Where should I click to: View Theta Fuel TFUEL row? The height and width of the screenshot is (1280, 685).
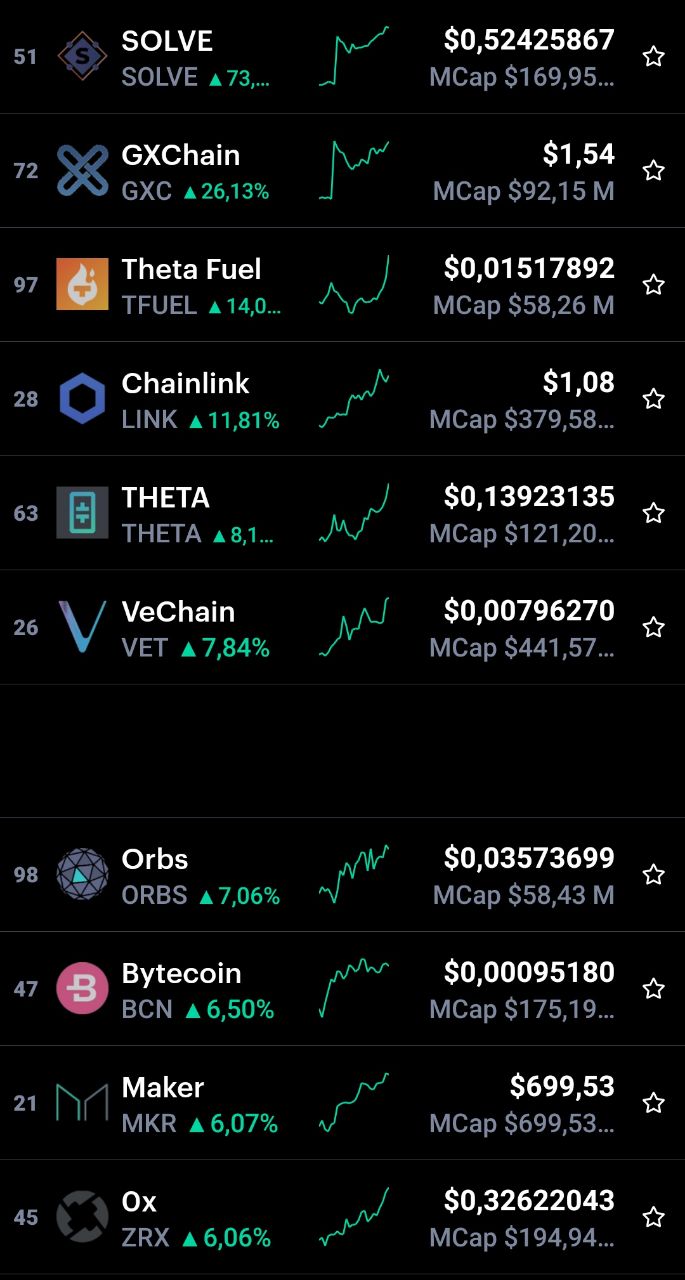[342, 285]
